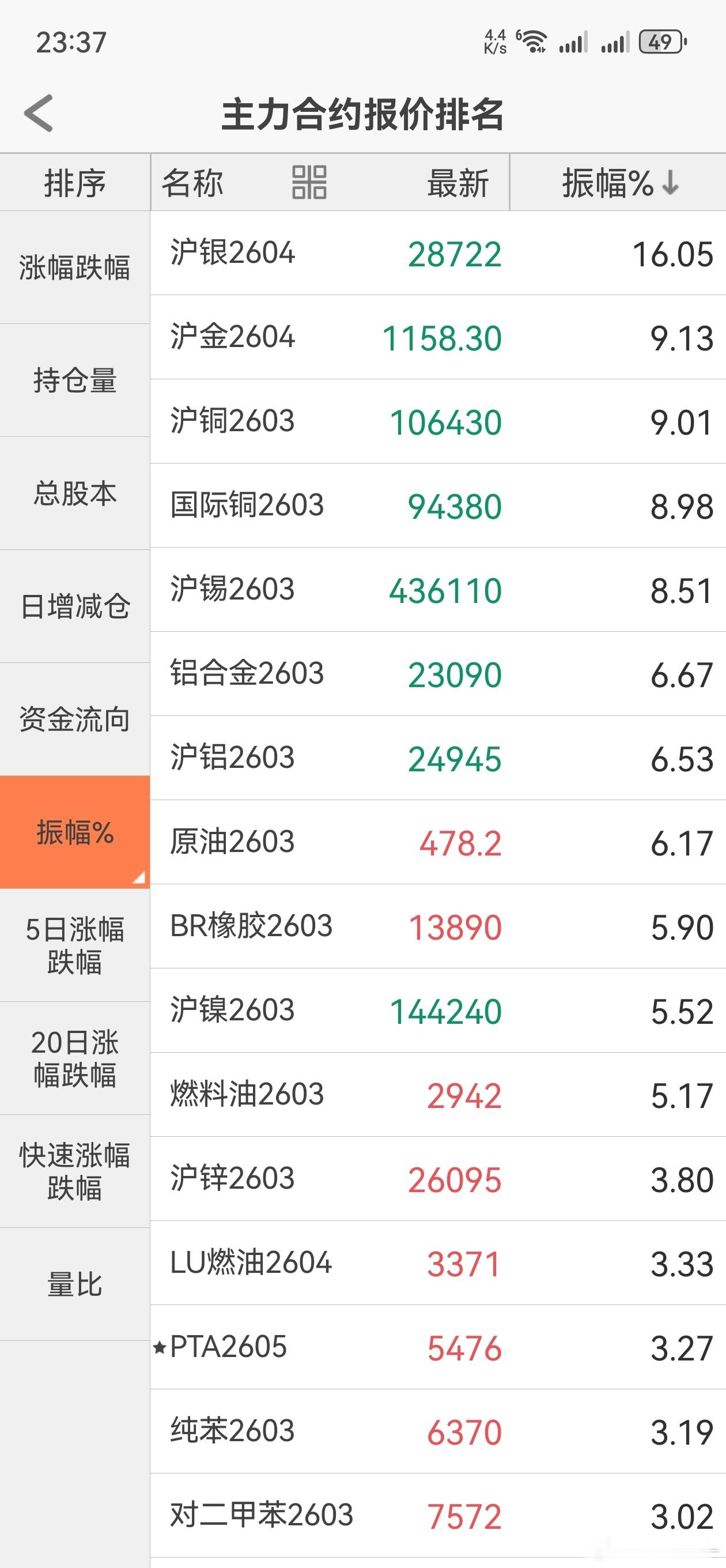Image resolution: width=726 pixels, height=1568 pixels.
Task: Tap the Wi-Fi icon in the status bar
Action: click(x=534, y=40)
